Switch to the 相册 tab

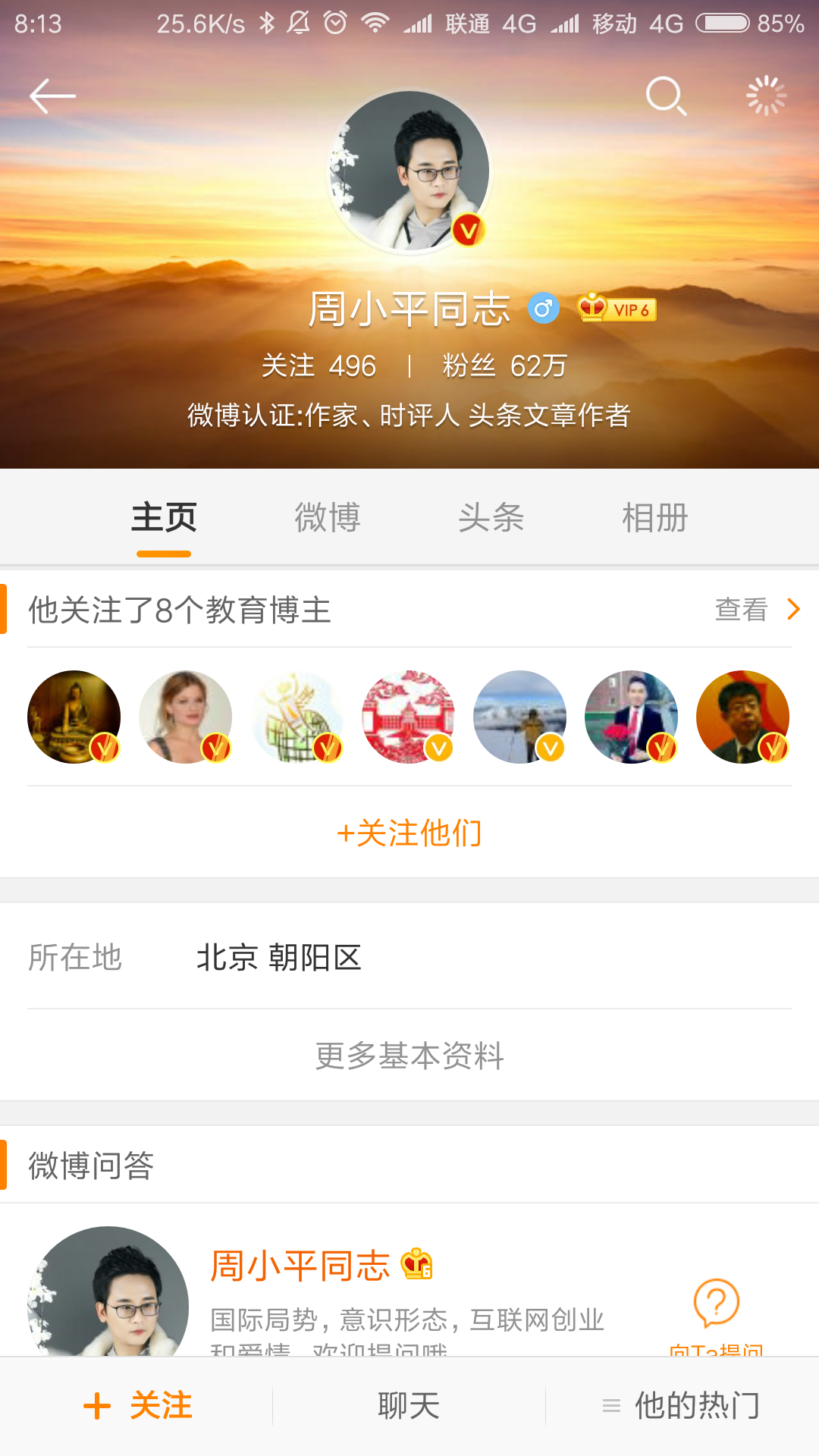(x=655, y=518)
